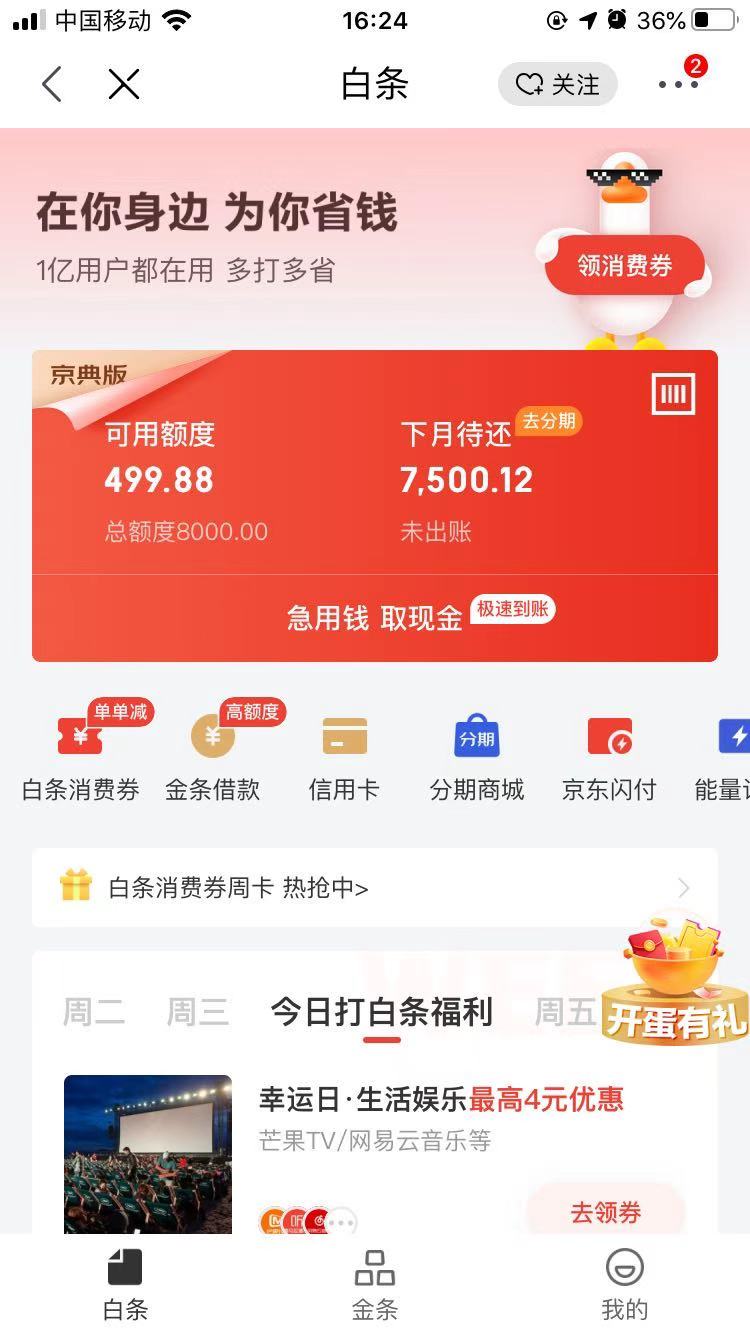Screen dimensions: 750x1334
Task: Tap 去分期 to pay in installments
Action: tap(548, 421)
